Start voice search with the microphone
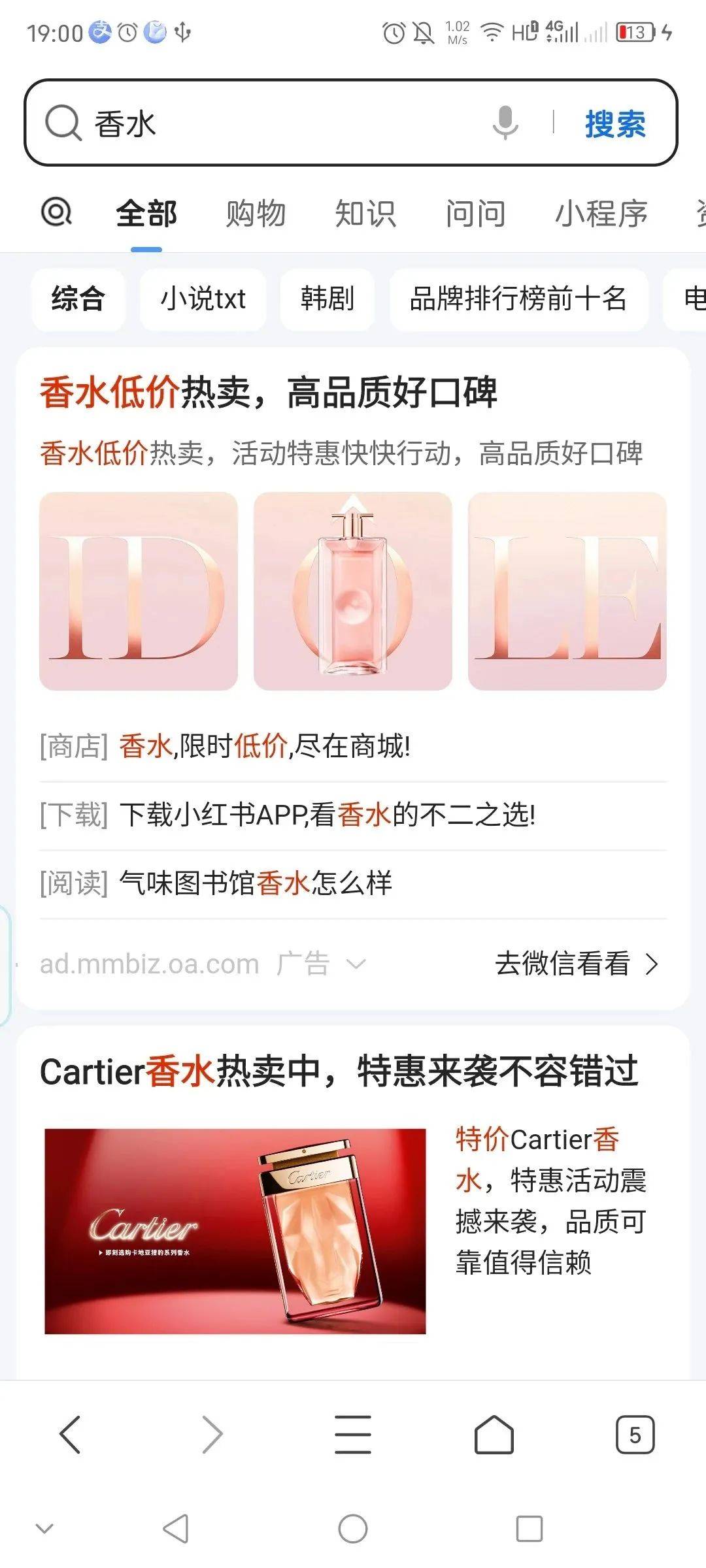706x1568 pixels. click(505, 123)
